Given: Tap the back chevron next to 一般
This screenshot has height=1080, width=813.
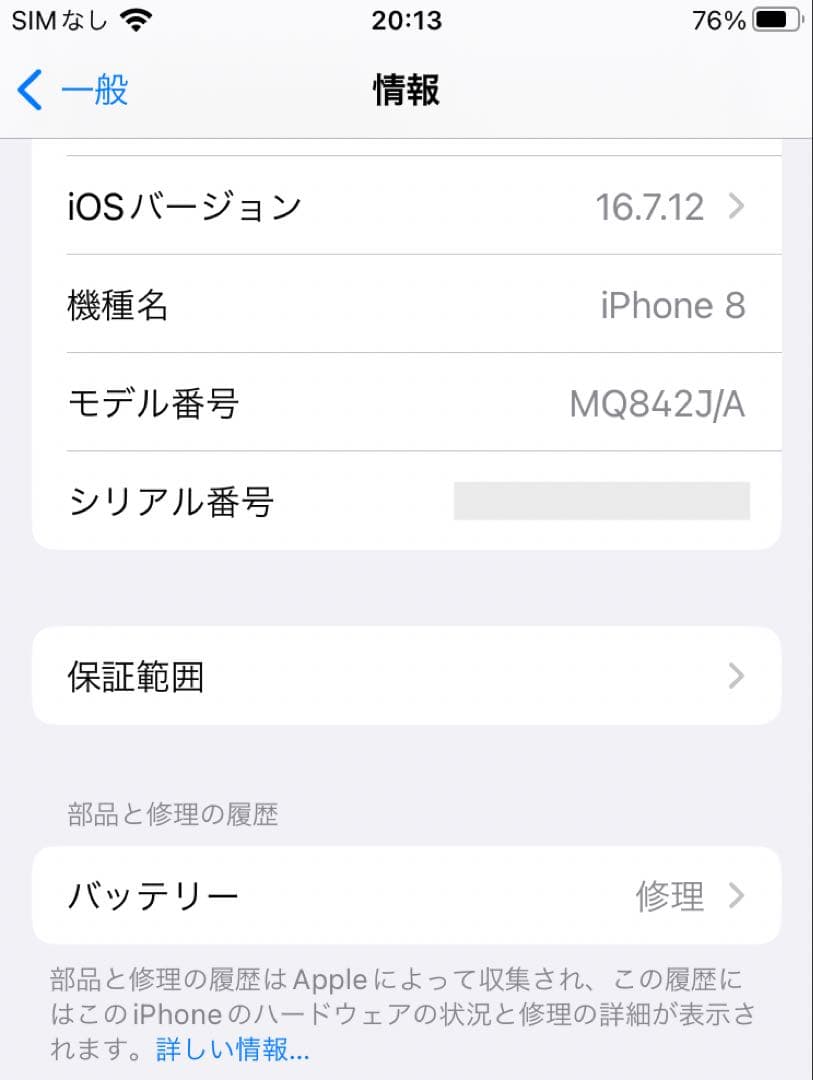Looking at the screenshot, I should point(28,90).
